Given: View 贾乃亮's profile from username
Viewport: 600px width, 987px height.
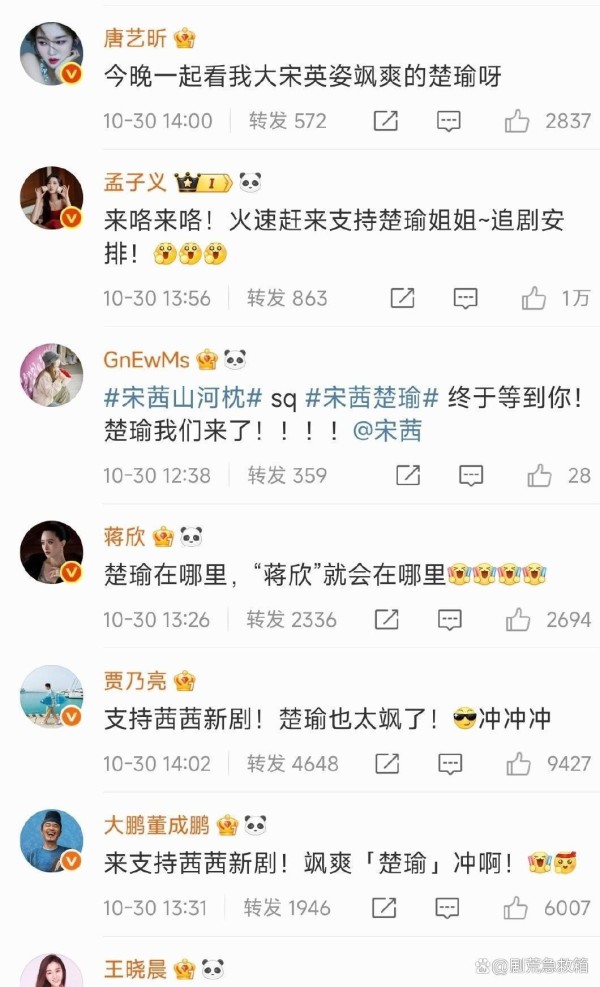Looking at the screenshot, I should coord(135,681).
